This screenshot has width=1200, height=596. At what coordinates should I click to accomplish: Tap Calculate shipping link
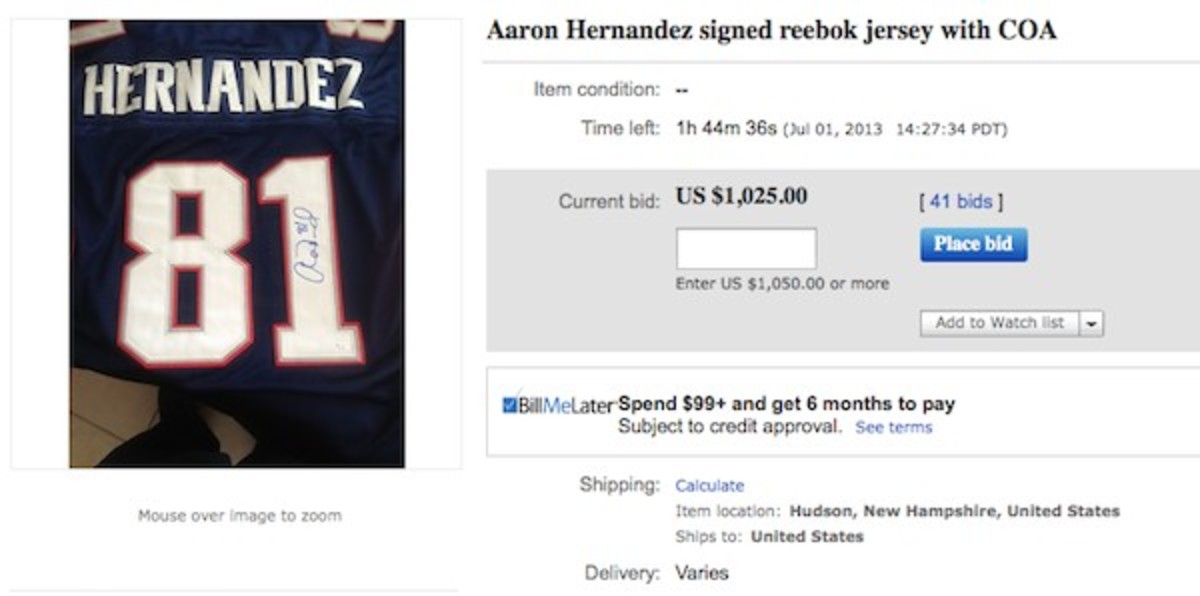[709, 485]
